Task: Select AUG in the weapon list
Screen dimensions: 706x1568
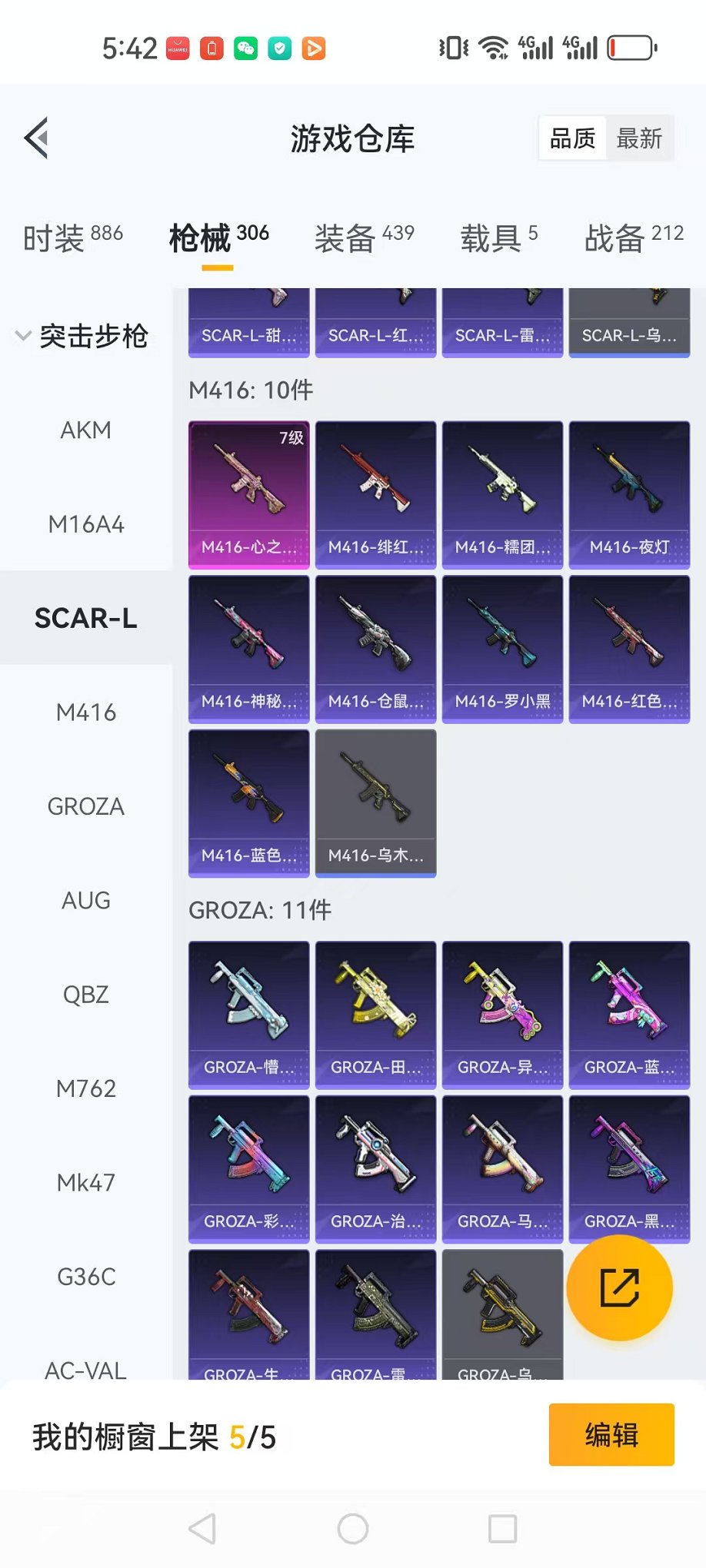Action: pos(86,900)
